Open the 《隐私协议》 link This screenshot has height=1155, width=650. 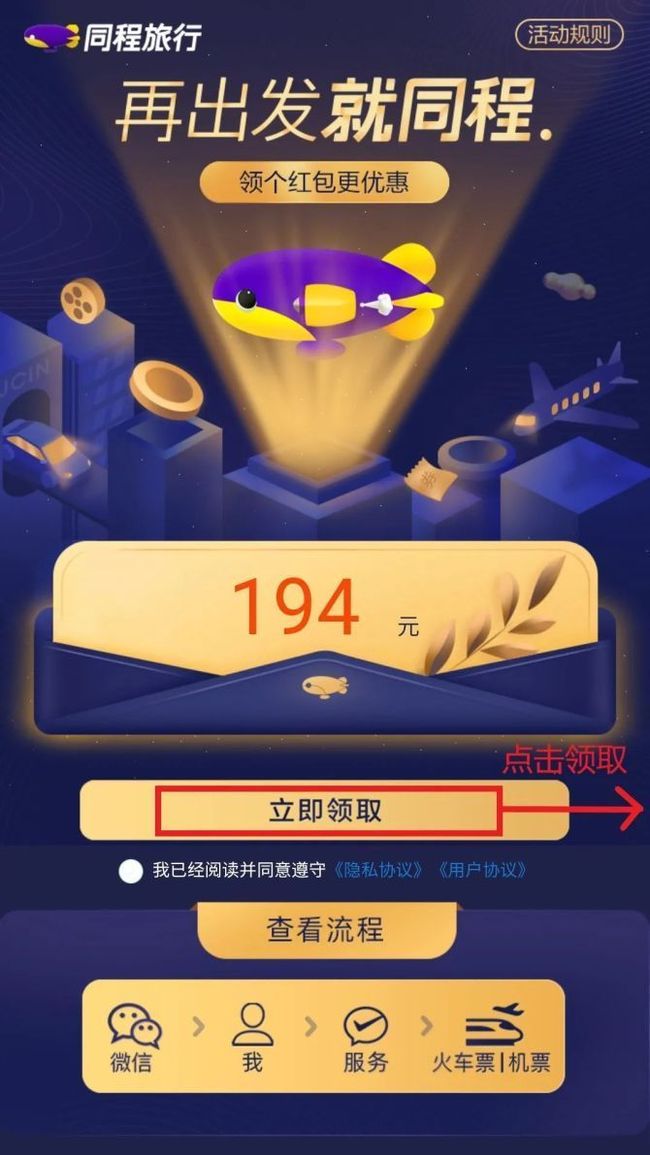[x=378, y=870]
